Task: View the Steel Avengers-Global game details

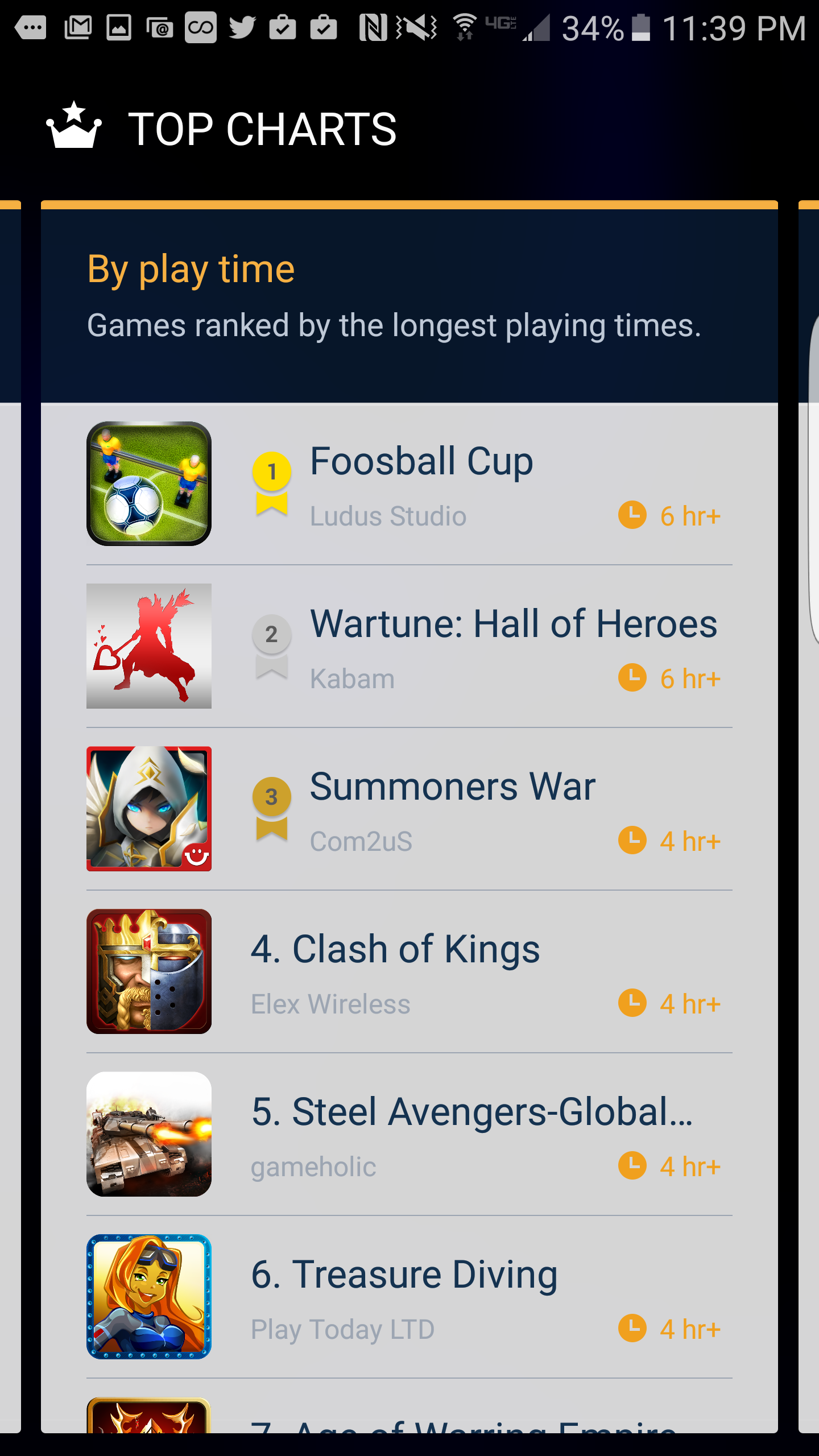Action: click(x=409, y=1135)
